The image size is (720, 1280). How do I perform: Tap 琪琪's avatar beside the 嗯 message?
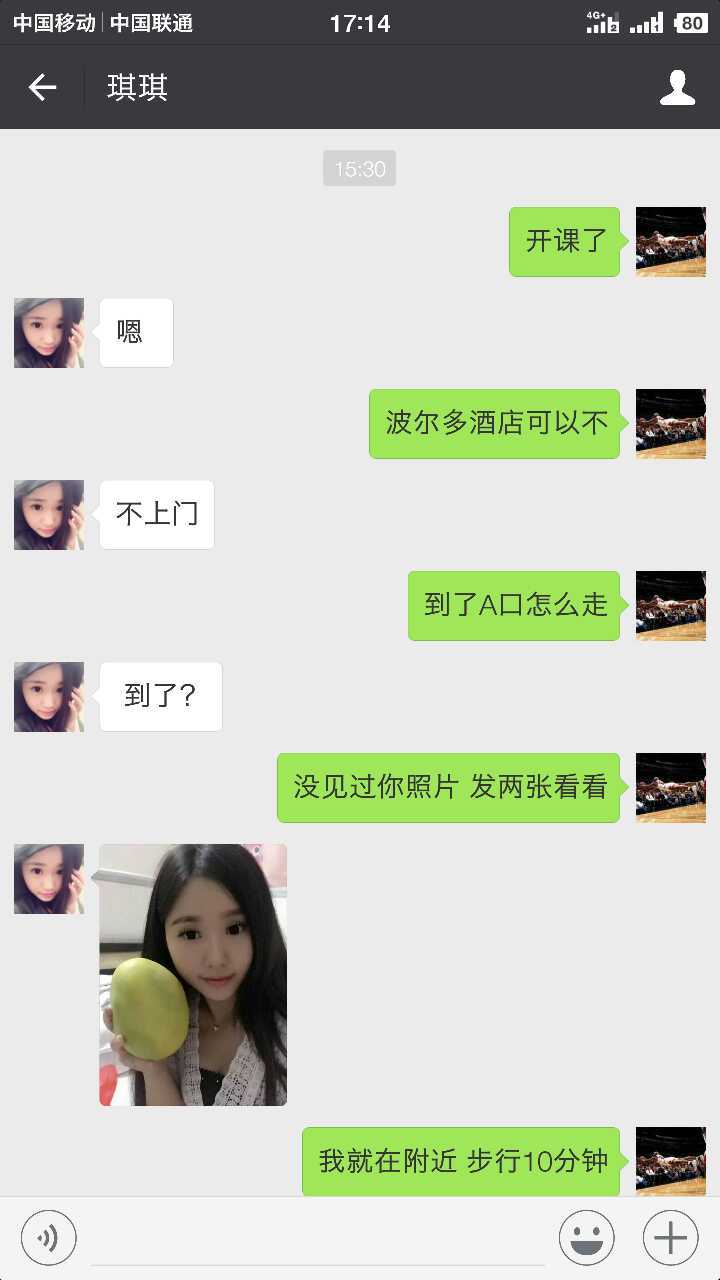coord(49,333)
